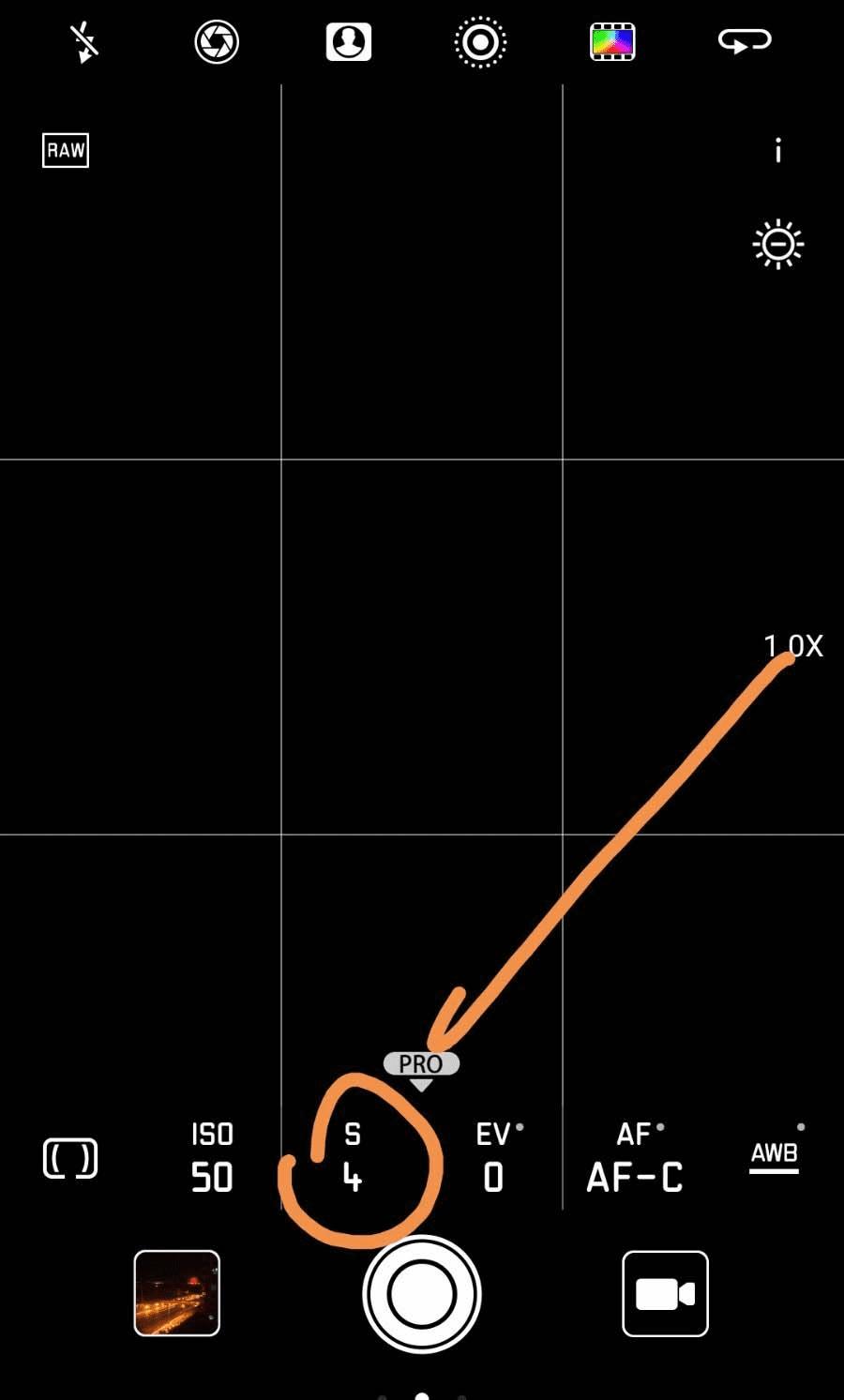This screenshot has height=1400, width=844.
Task: Adjust the ISO 50 setting
Action: point(212,1158)
